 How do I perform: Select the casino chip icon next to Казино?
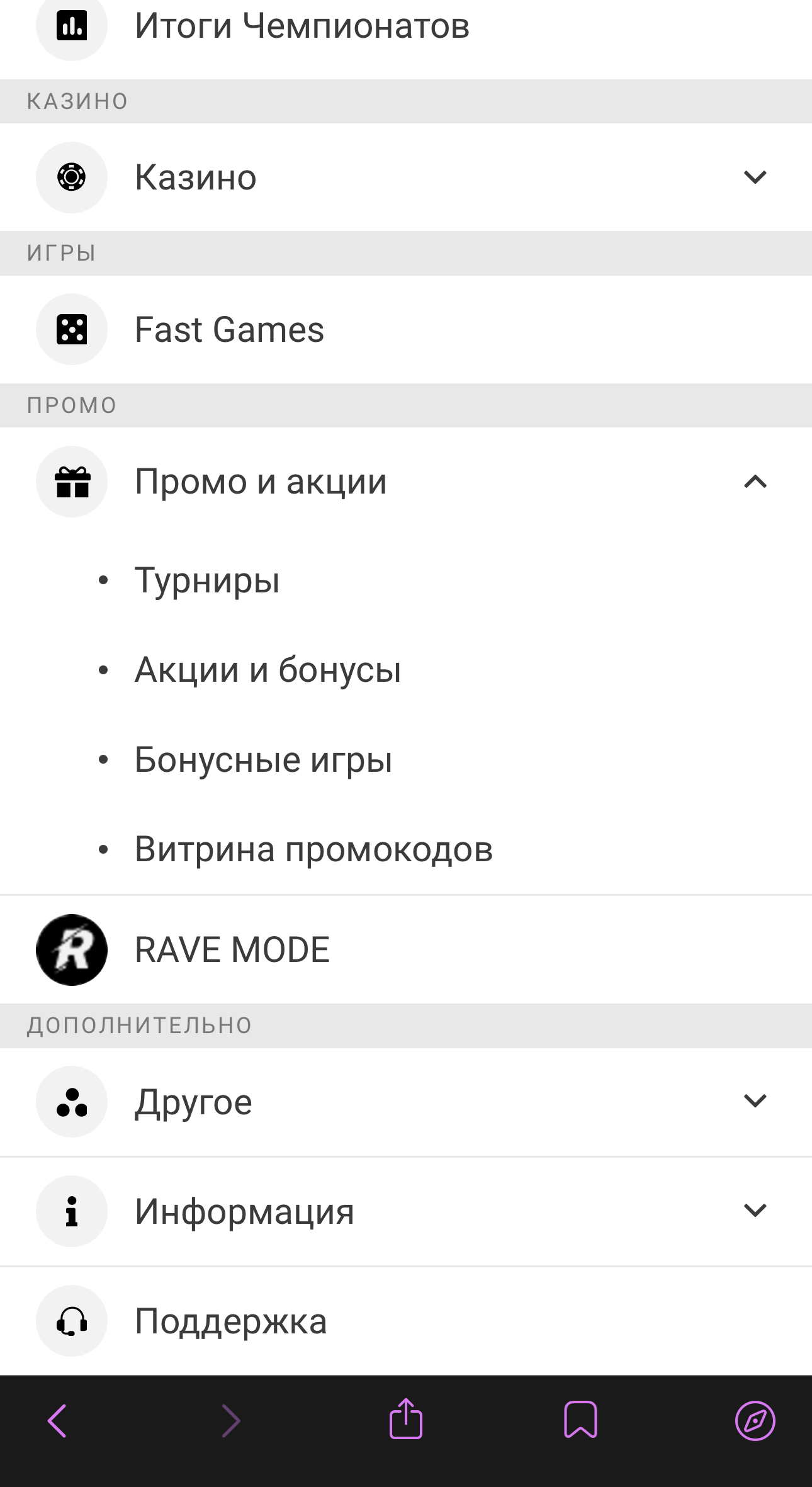71,177
